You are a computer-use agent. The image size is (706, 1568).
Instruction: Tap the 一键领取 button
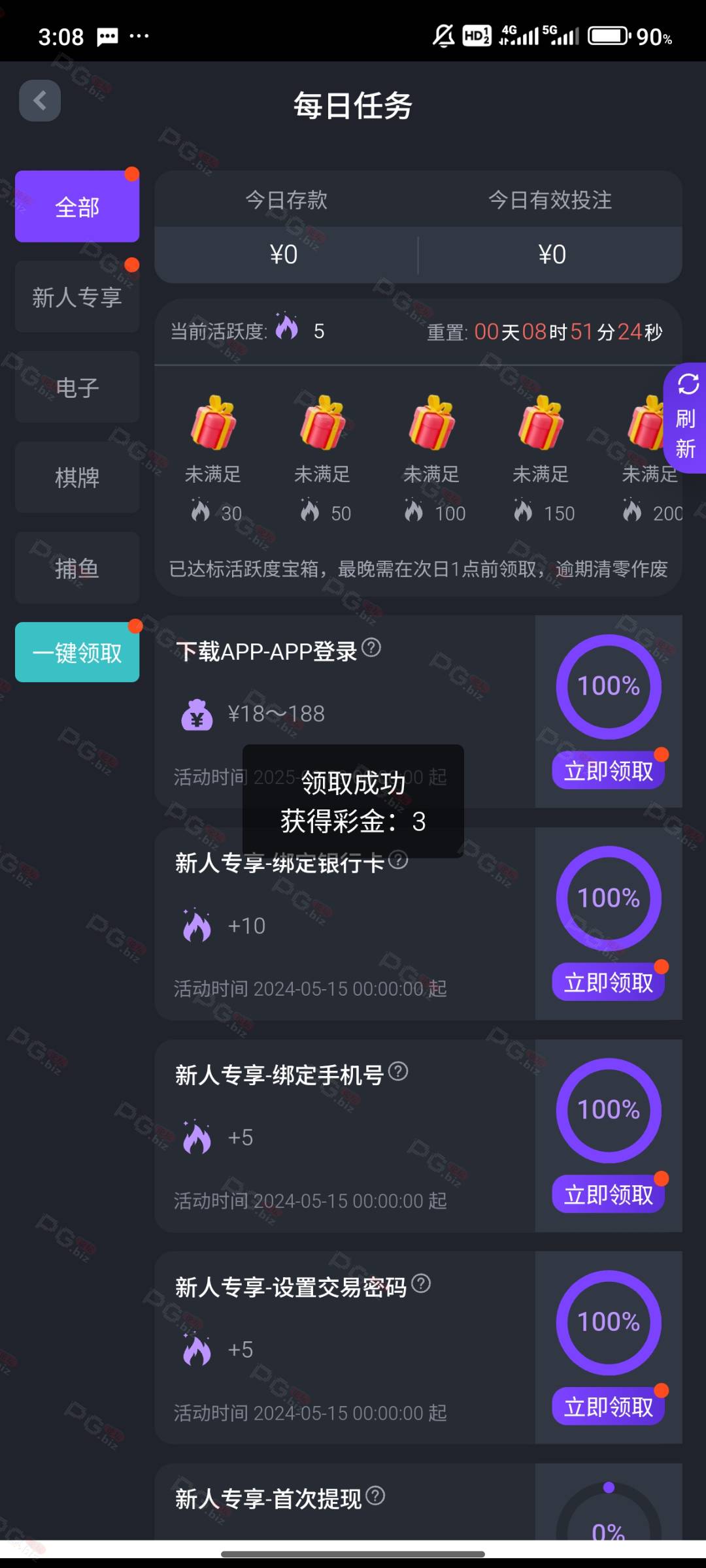77,652
